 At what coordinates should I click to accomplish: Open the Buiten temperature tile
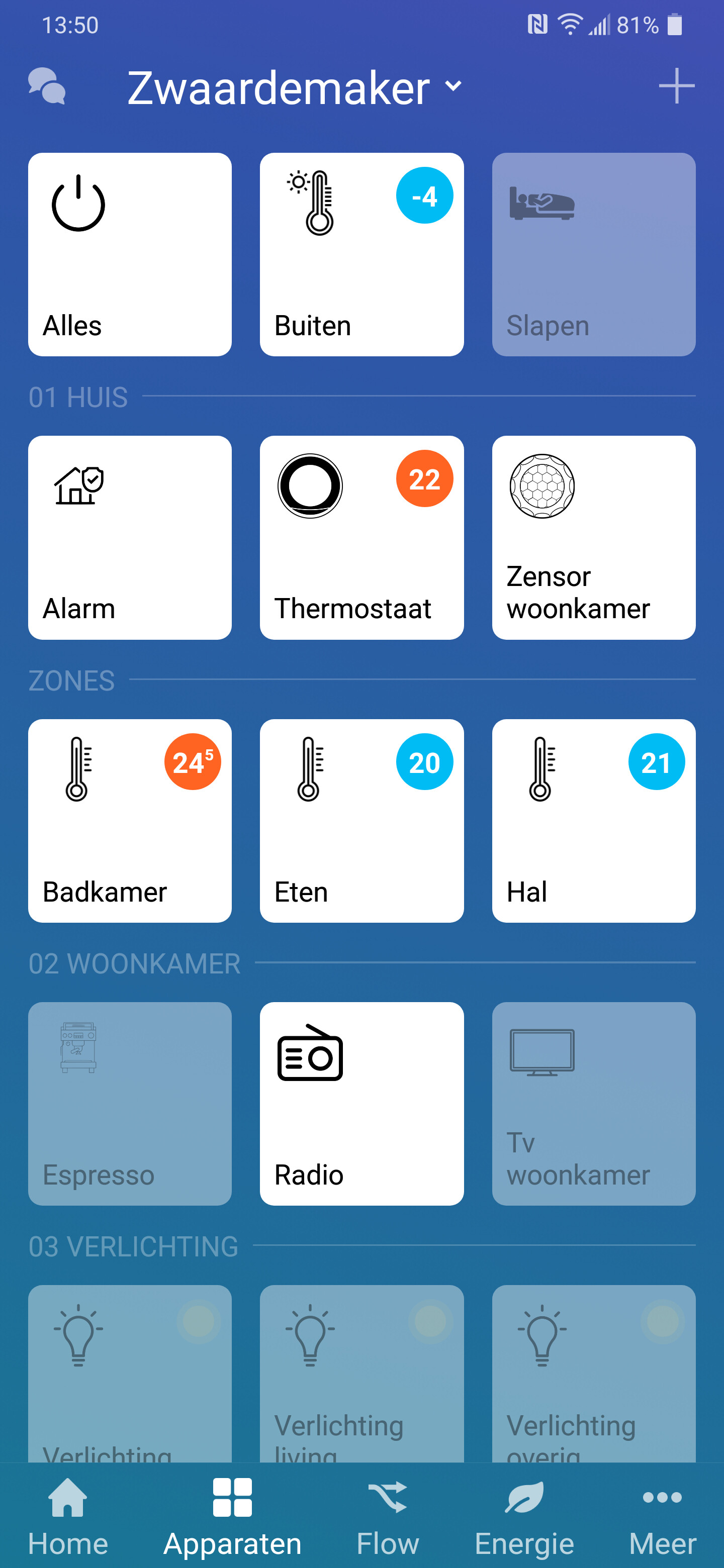361,254
